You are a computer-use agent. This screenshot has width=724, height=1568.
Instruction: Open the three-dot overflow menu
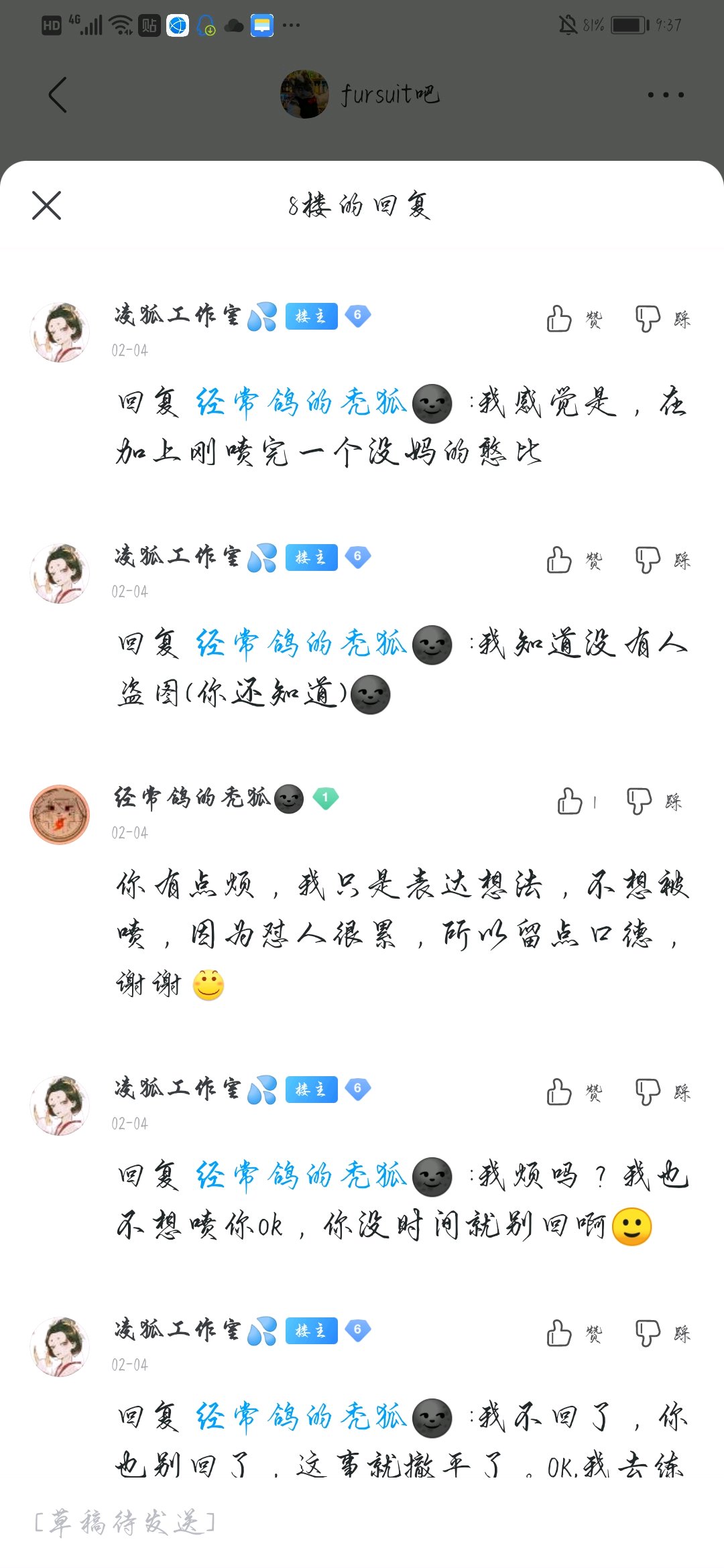(666, 94)
